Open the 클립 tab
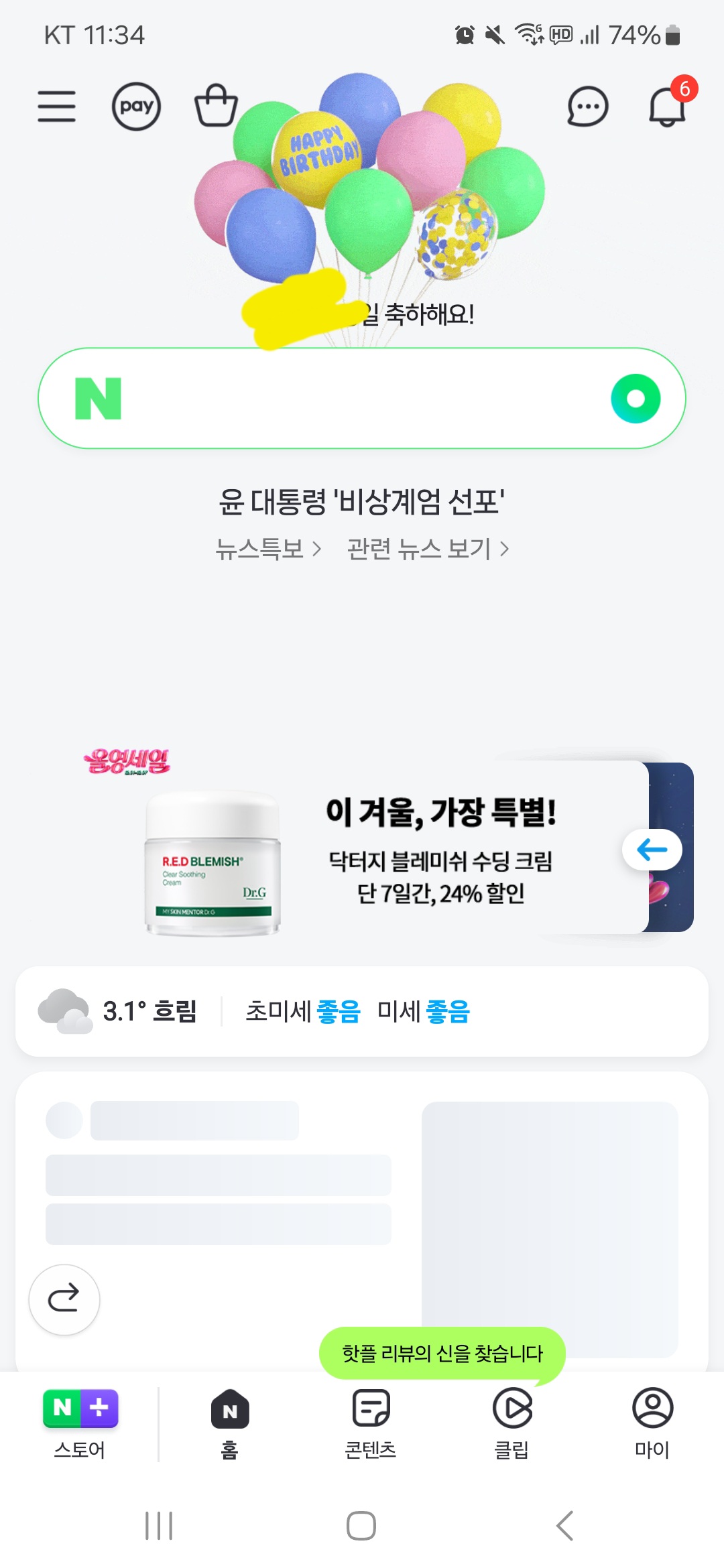 (512, 1423)
